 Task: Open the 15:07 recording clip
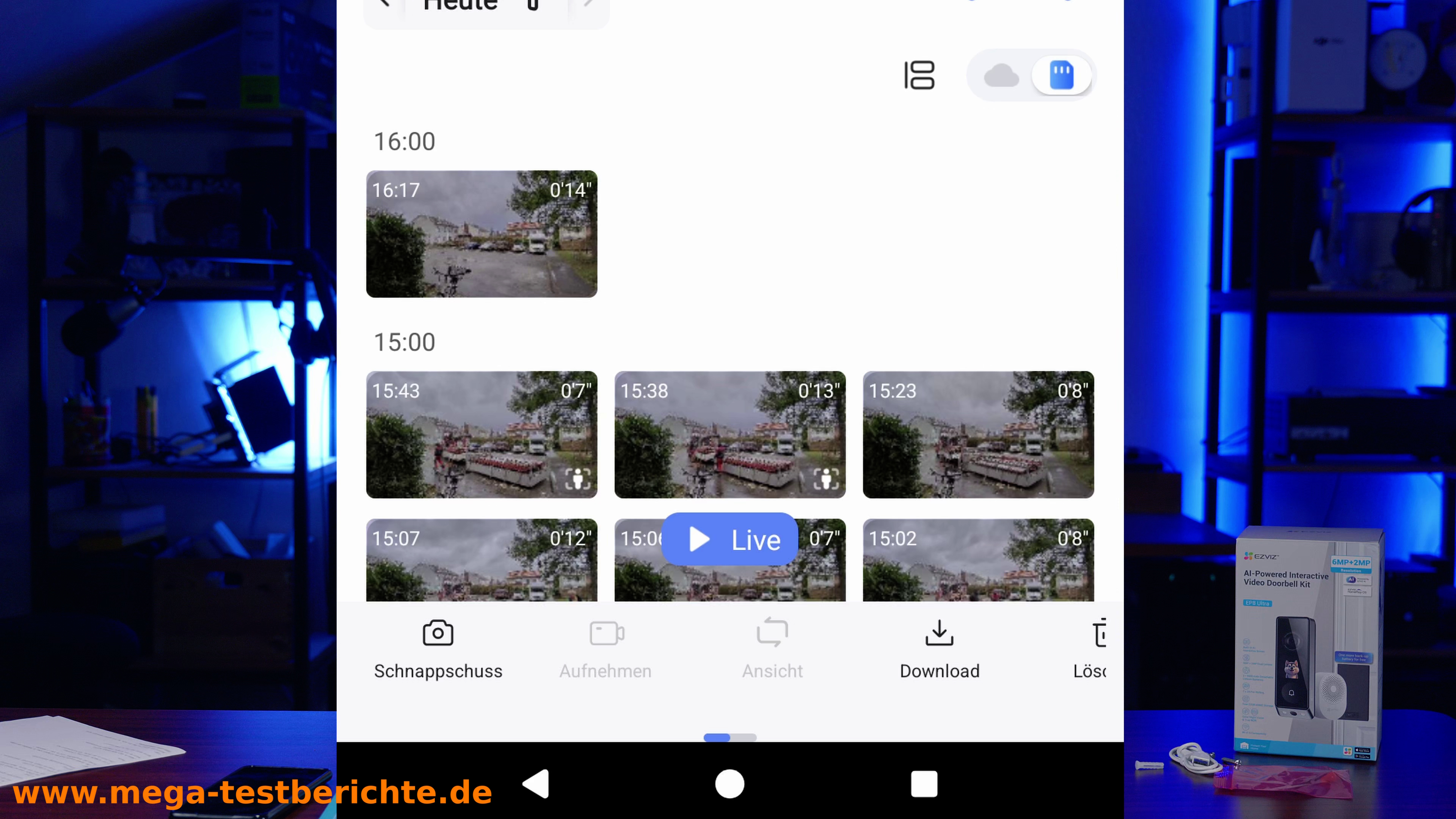[x=482, y=560]
